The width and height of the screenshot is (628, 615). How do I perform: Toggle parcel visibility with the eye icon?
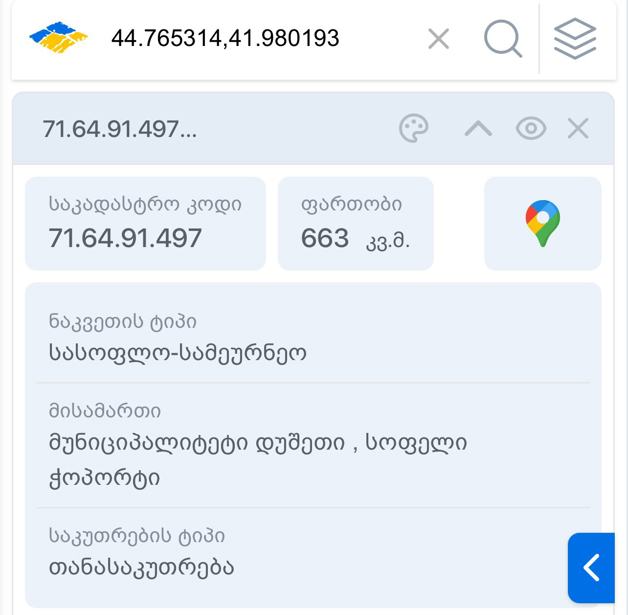pyautogui.click(x=531, y=128)
